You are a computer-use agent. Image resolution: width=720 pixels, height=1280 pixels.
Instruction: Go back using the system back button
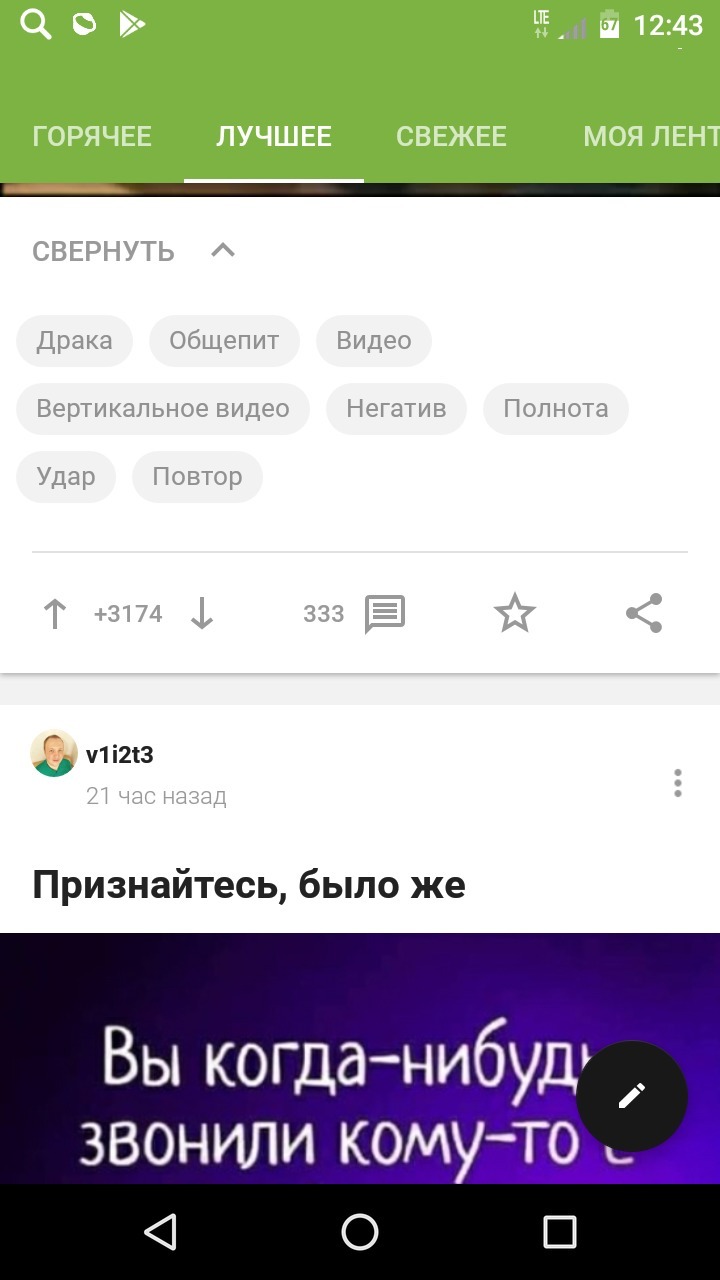click(160, 1232)
